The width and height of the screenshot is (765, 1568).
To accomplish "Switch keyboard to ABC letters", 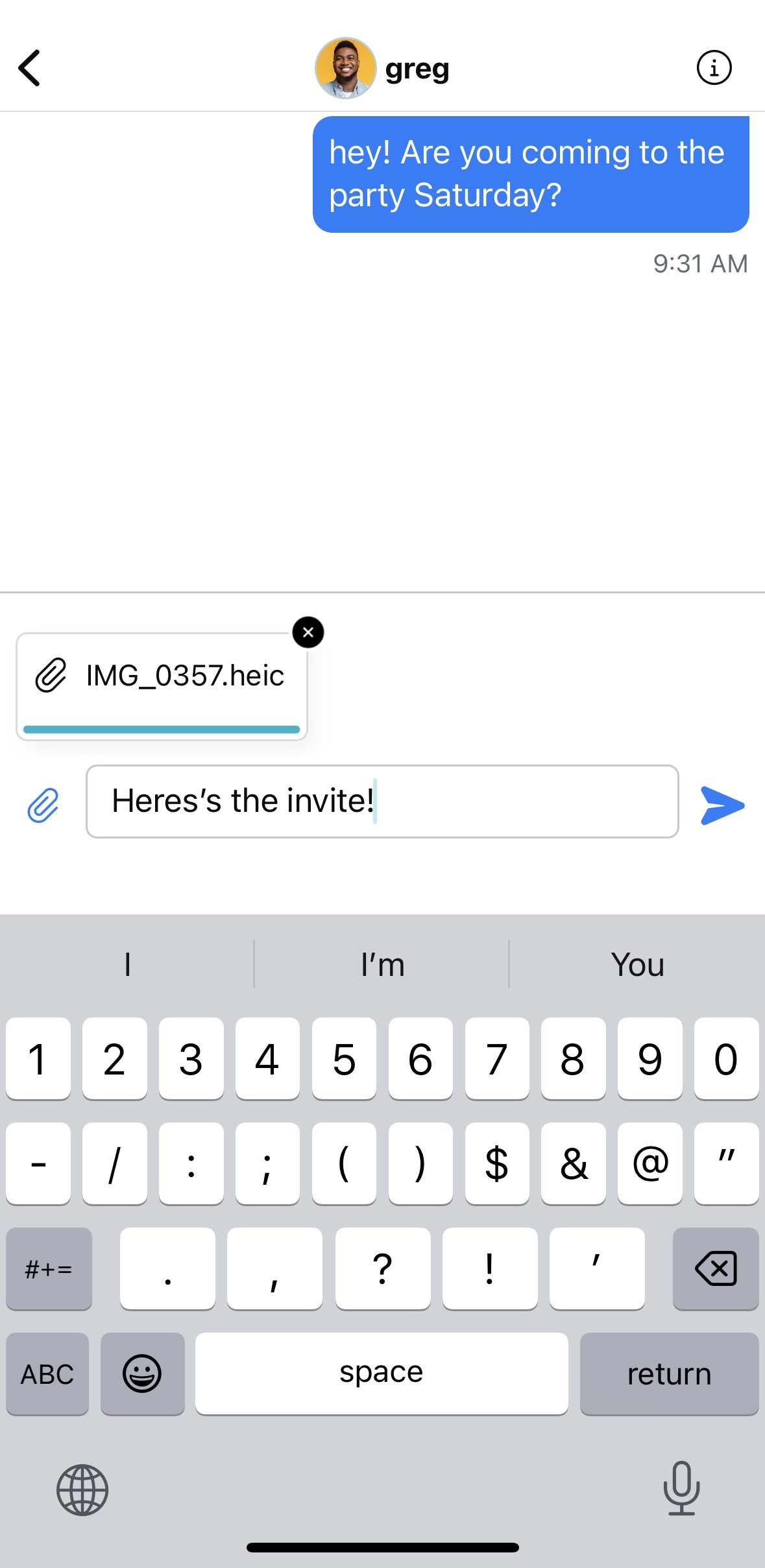I will [47, 1373].
